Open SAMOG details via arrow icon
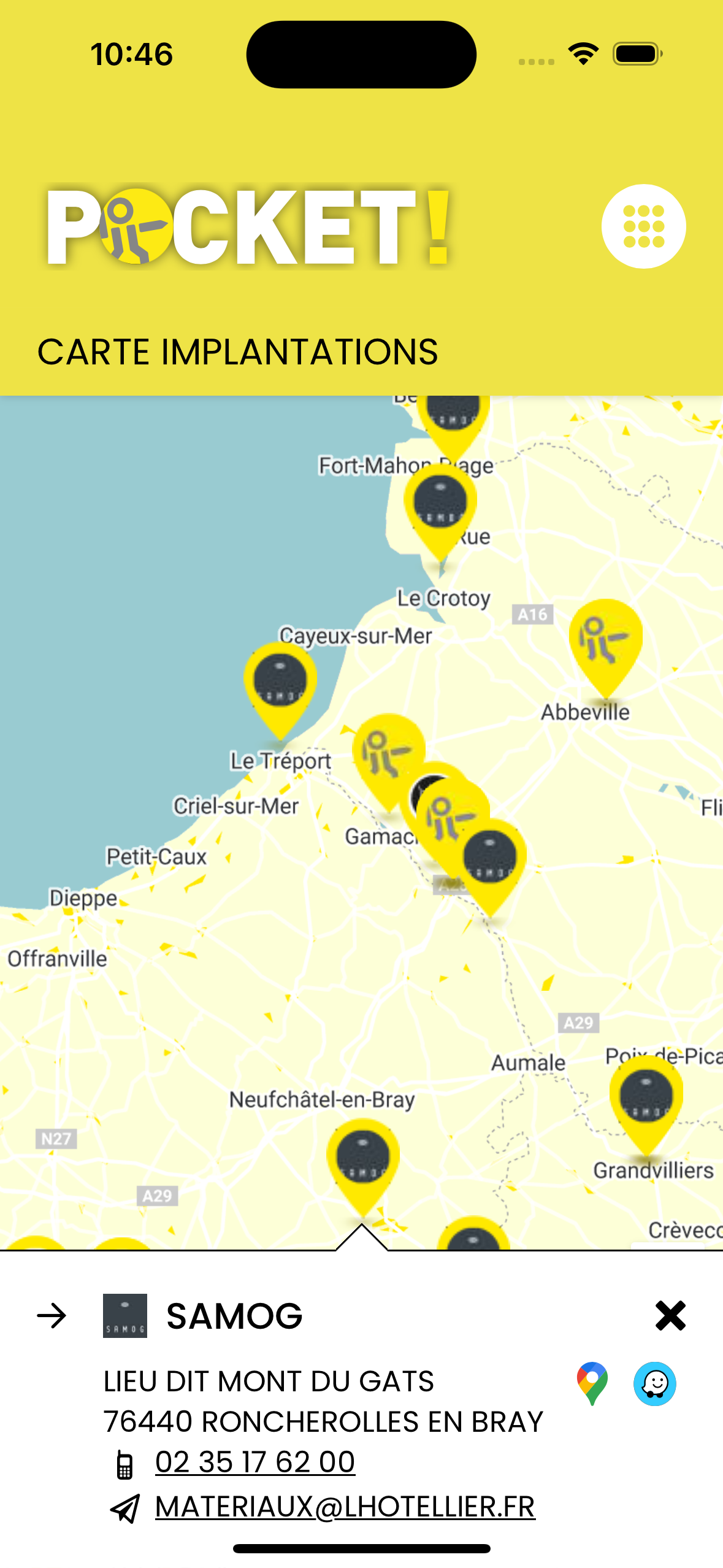Viewport: 723px width, 1568px height. tap(52, 1315)
